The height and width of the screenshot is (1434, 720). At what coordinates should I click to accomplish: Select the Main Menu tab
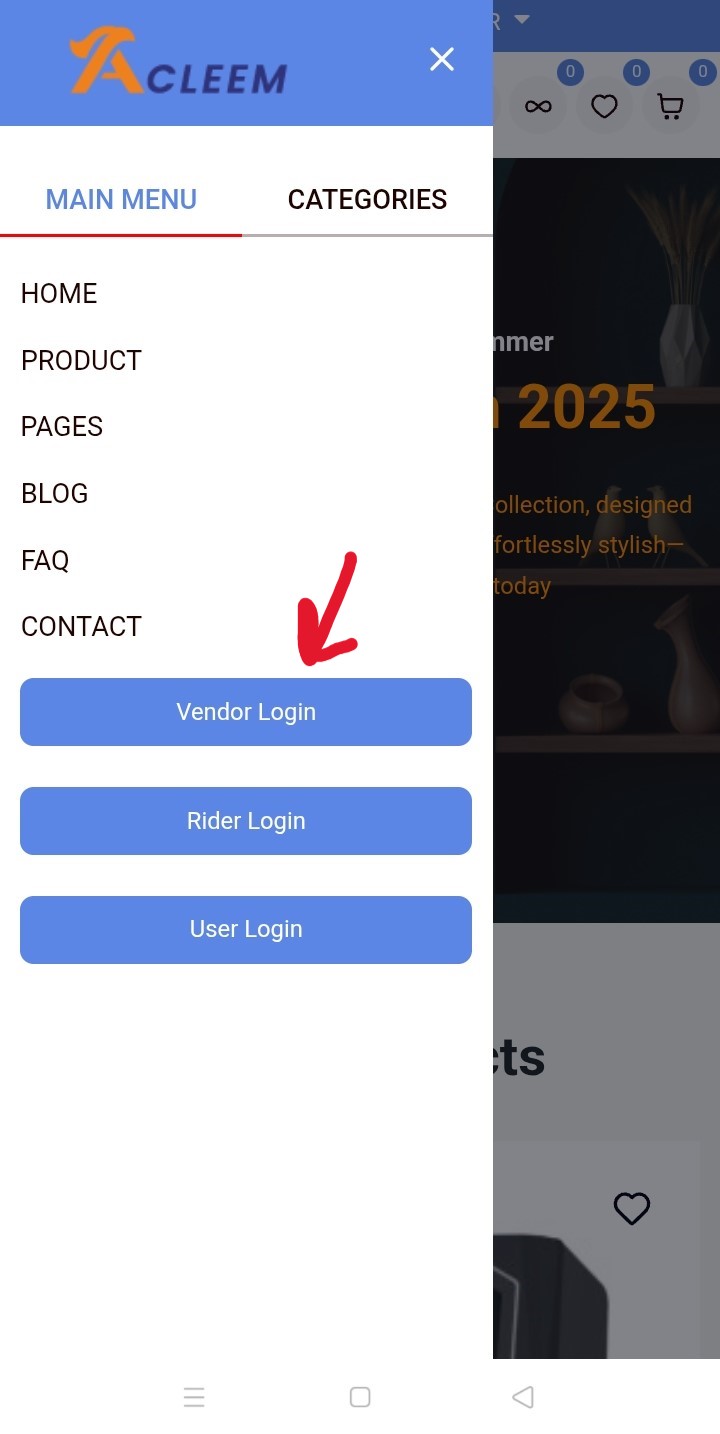(x=121, y=199)
